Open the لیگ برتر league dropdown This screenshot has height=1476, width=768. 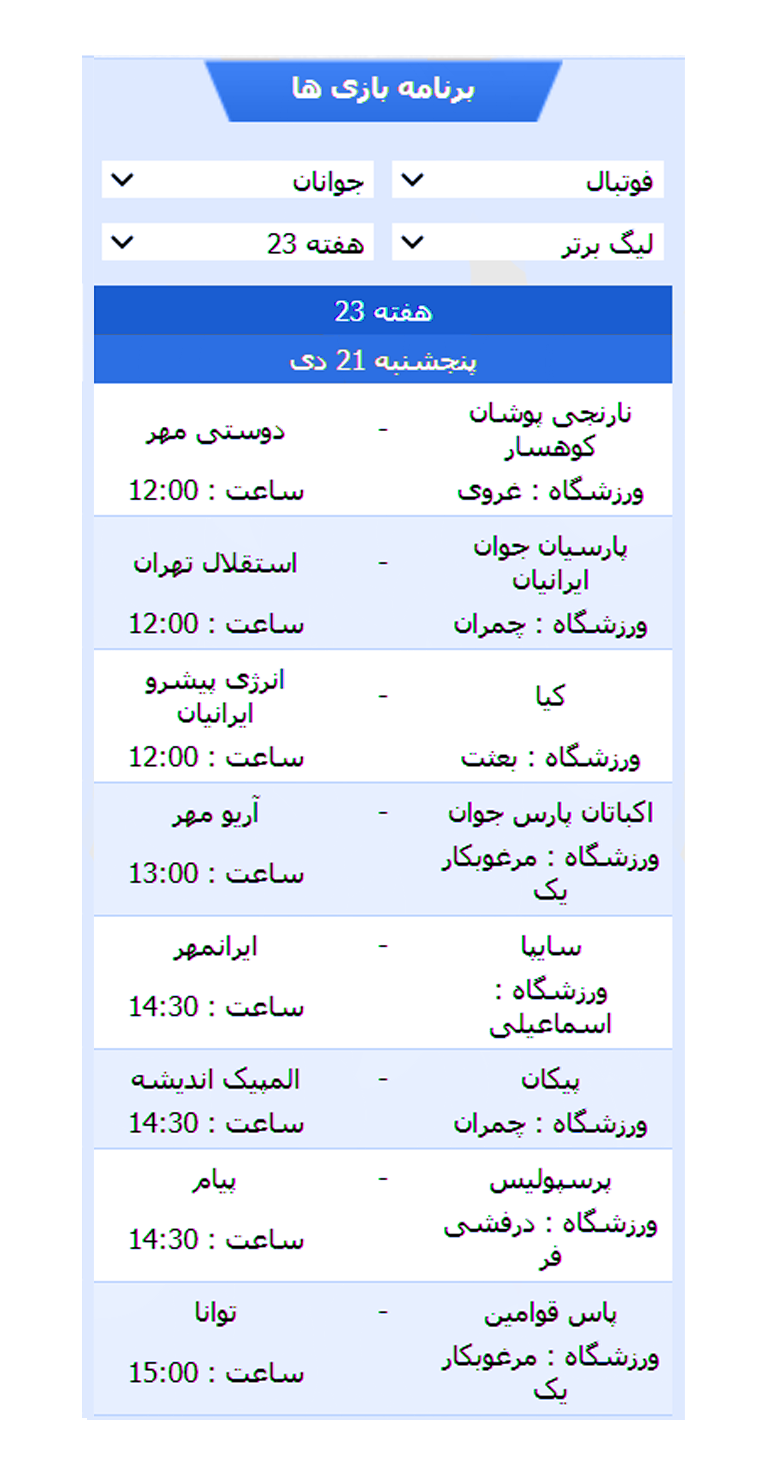pyautogui.click(x=527, y=242)
